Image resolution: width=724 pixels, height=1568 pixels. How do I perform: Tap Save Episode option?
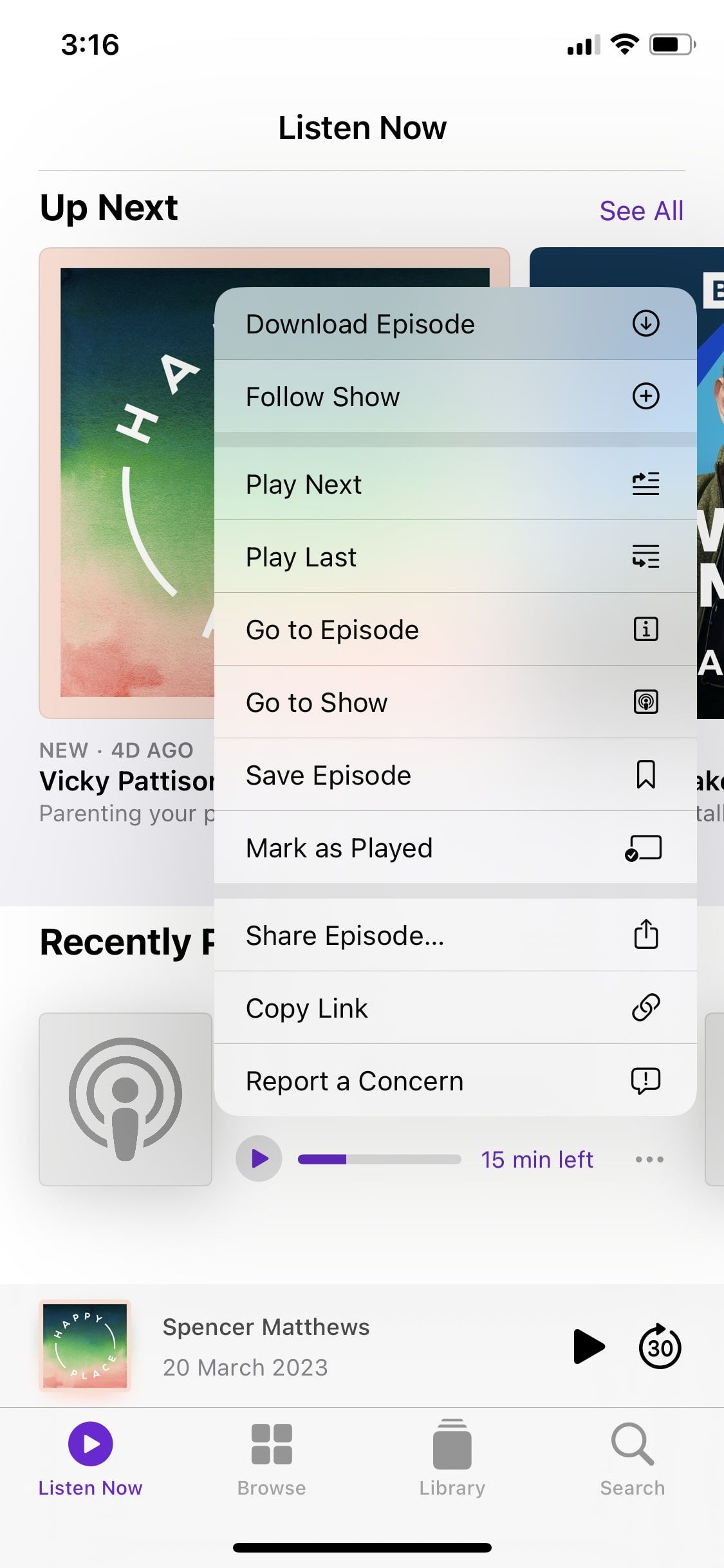455,775
